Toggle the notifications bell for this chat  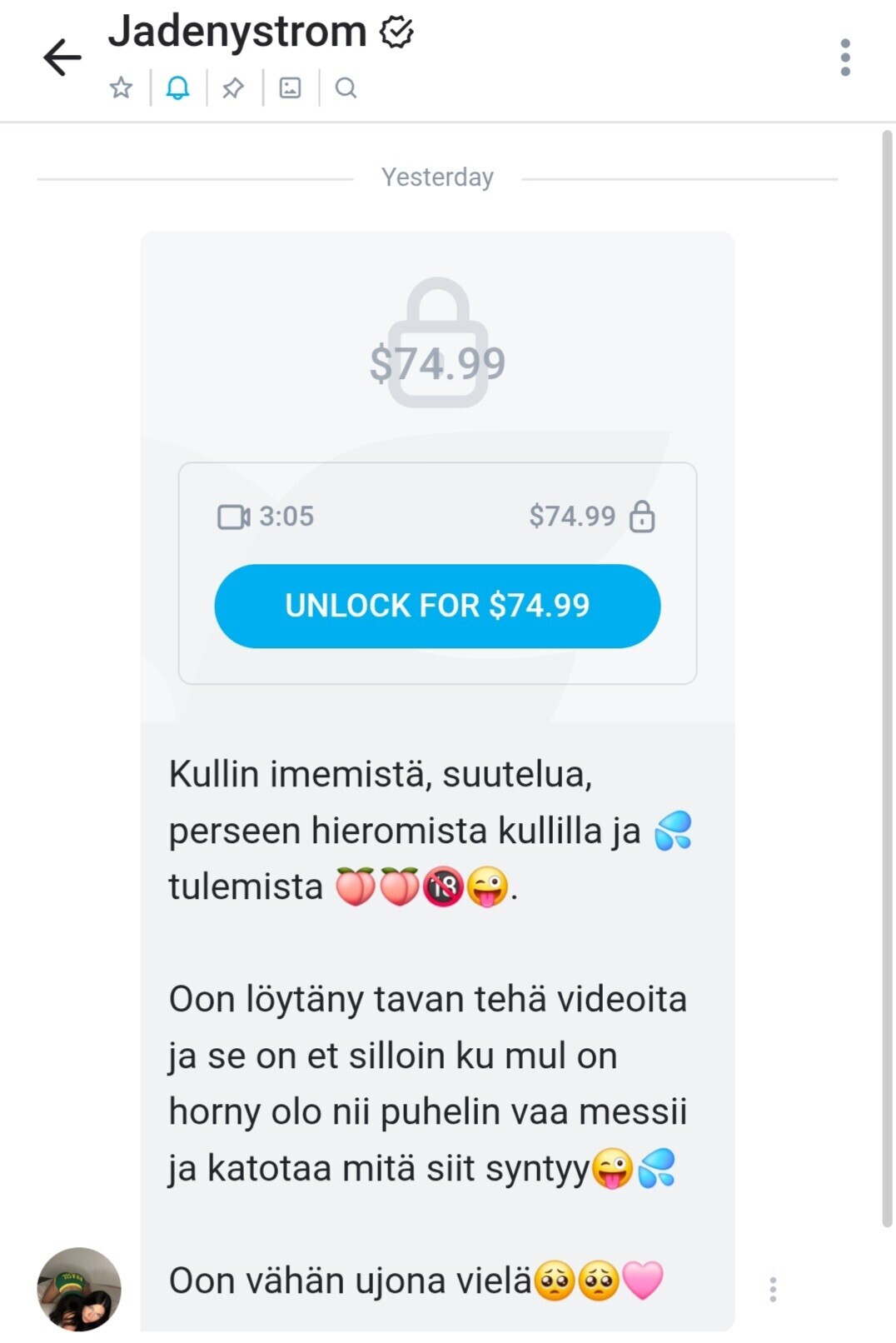(177, 87)
